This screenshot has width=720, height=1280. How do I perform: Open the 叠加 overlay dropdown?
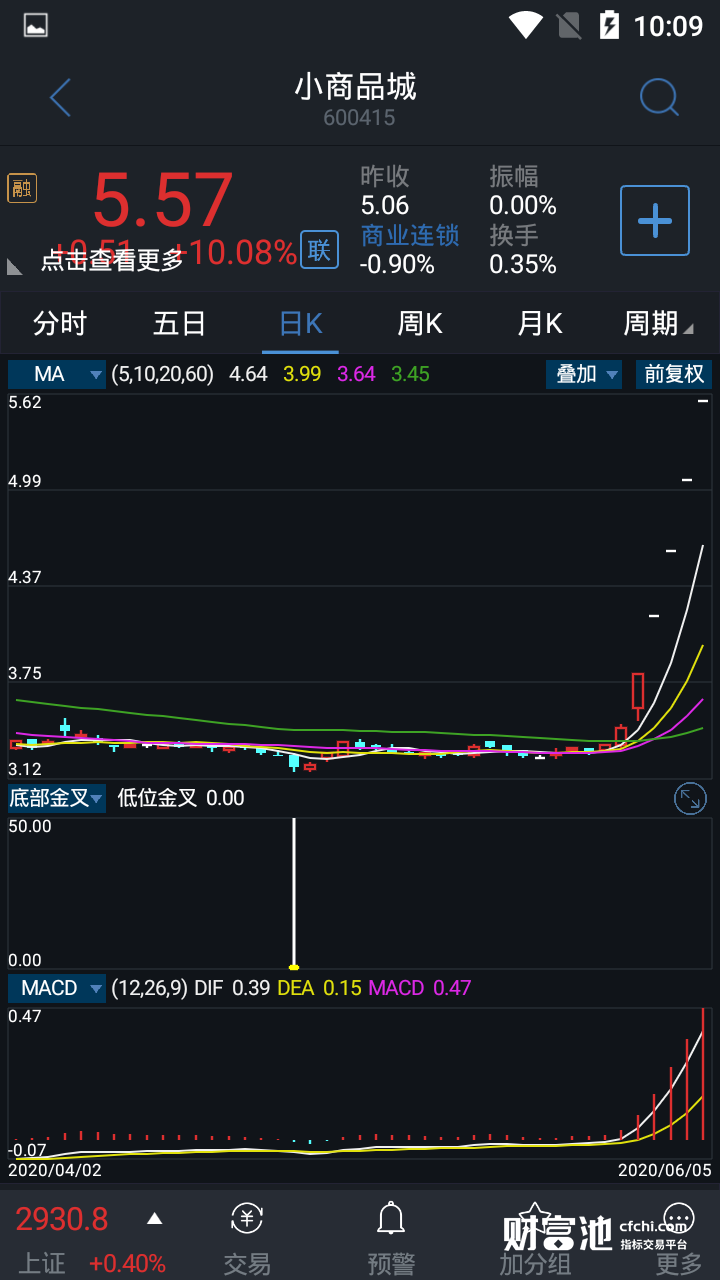(x=584, y=374)
